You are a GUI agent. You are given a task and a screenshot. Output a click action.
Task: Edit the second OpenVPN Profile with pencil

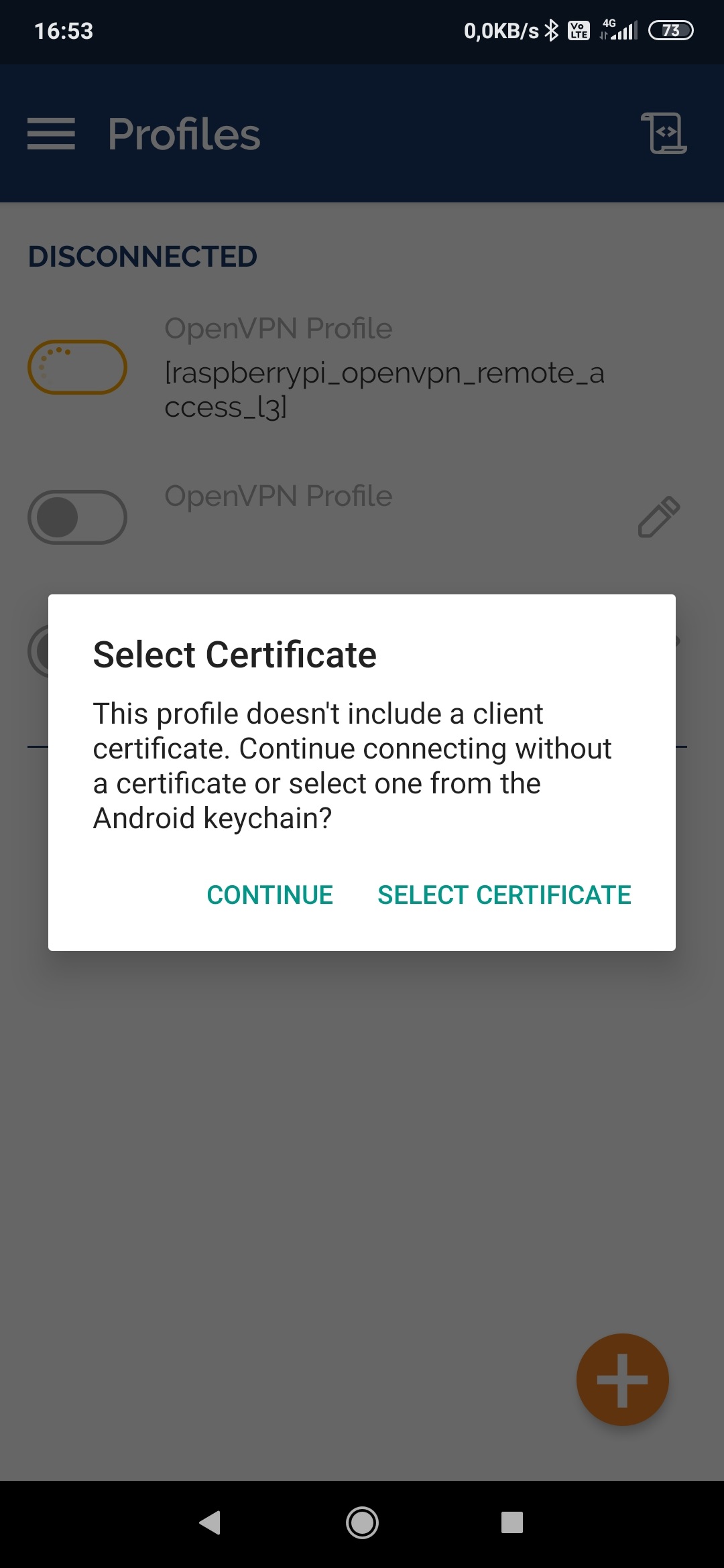(x=659, y=517)
